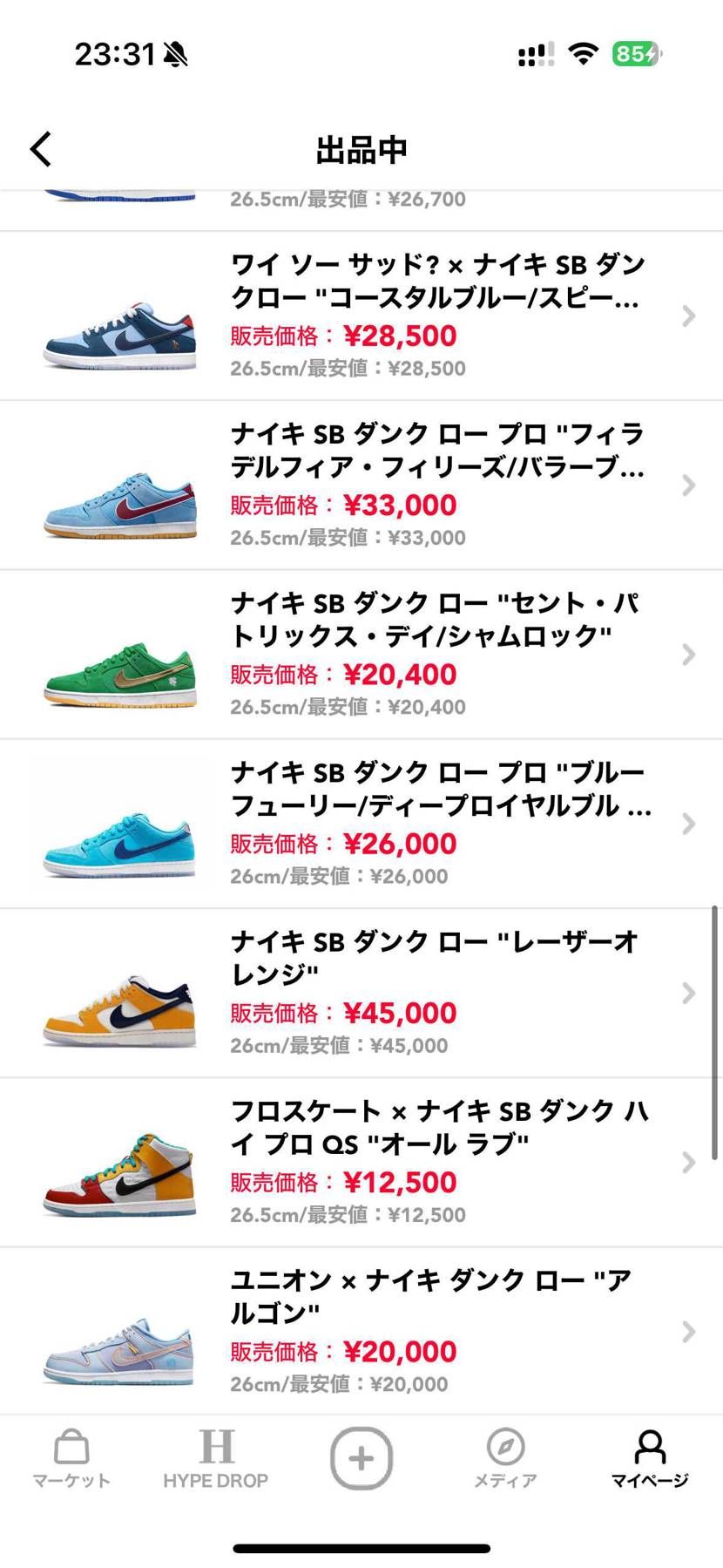This screenshot has width=723, height=1568.
Task: Switch to the マーケット tab
Action: [x=71, y=1459]
